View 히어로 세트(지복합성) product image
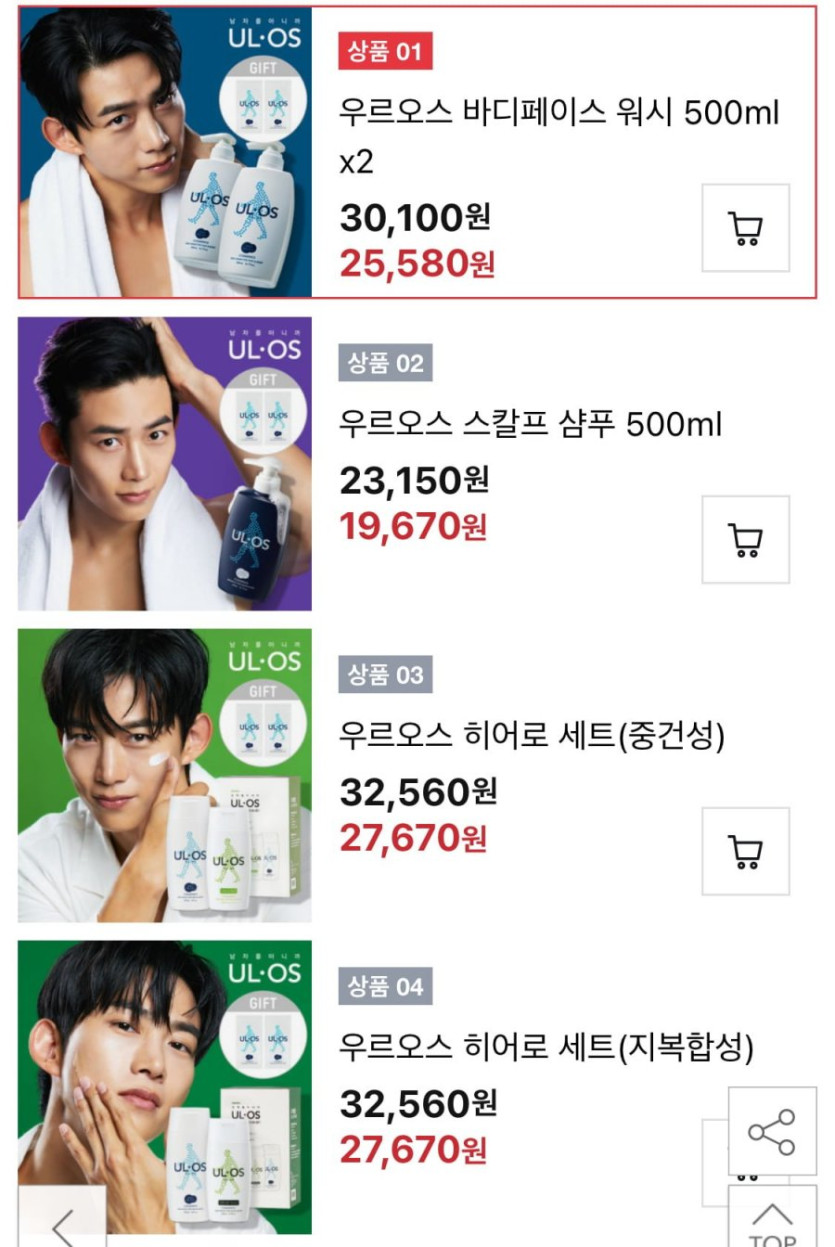This screenshot has height=1247, width=835. point(165,1085)
